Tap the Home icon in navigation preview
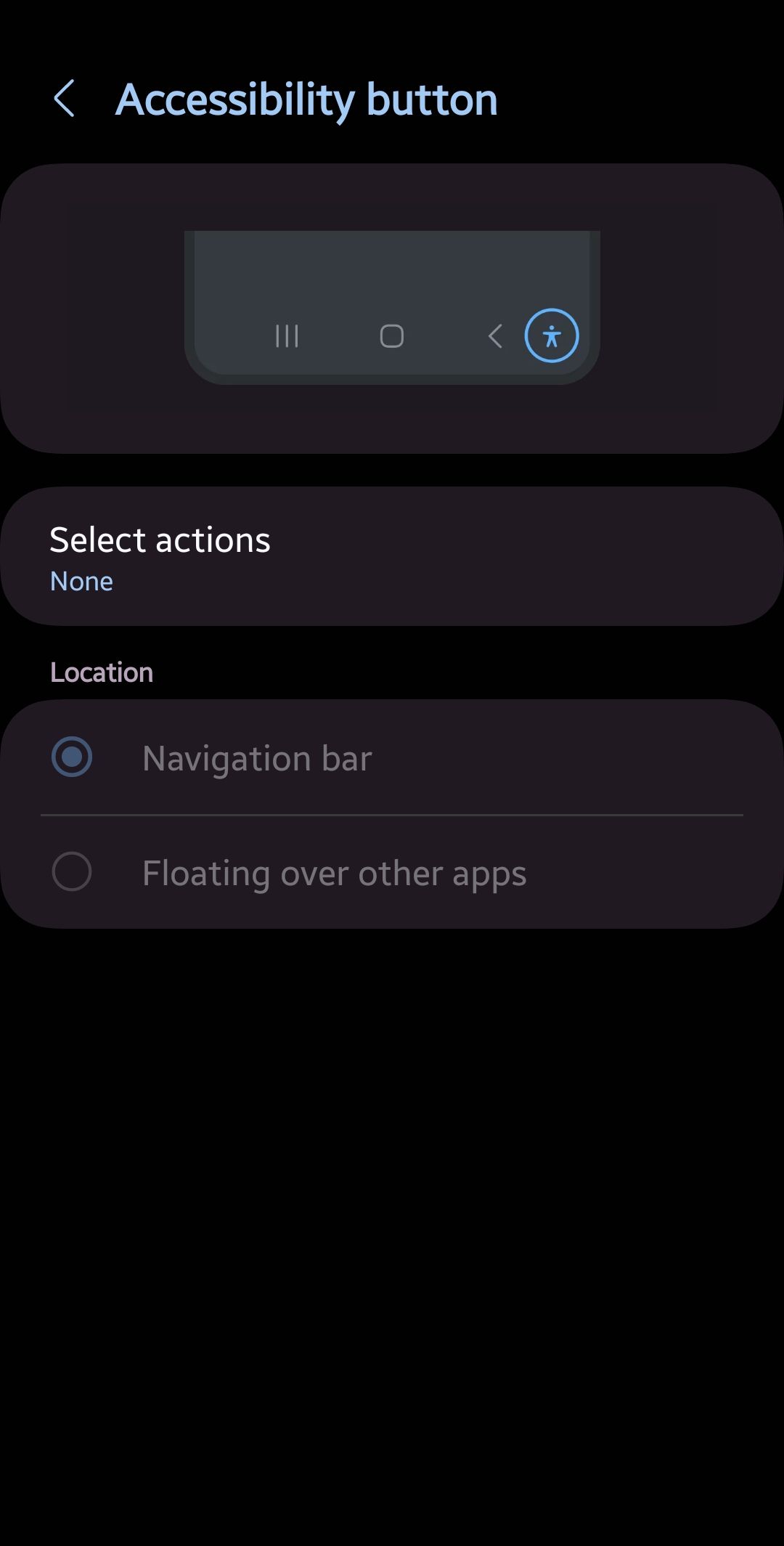The image size is (784, 1546). coord(391,335)
